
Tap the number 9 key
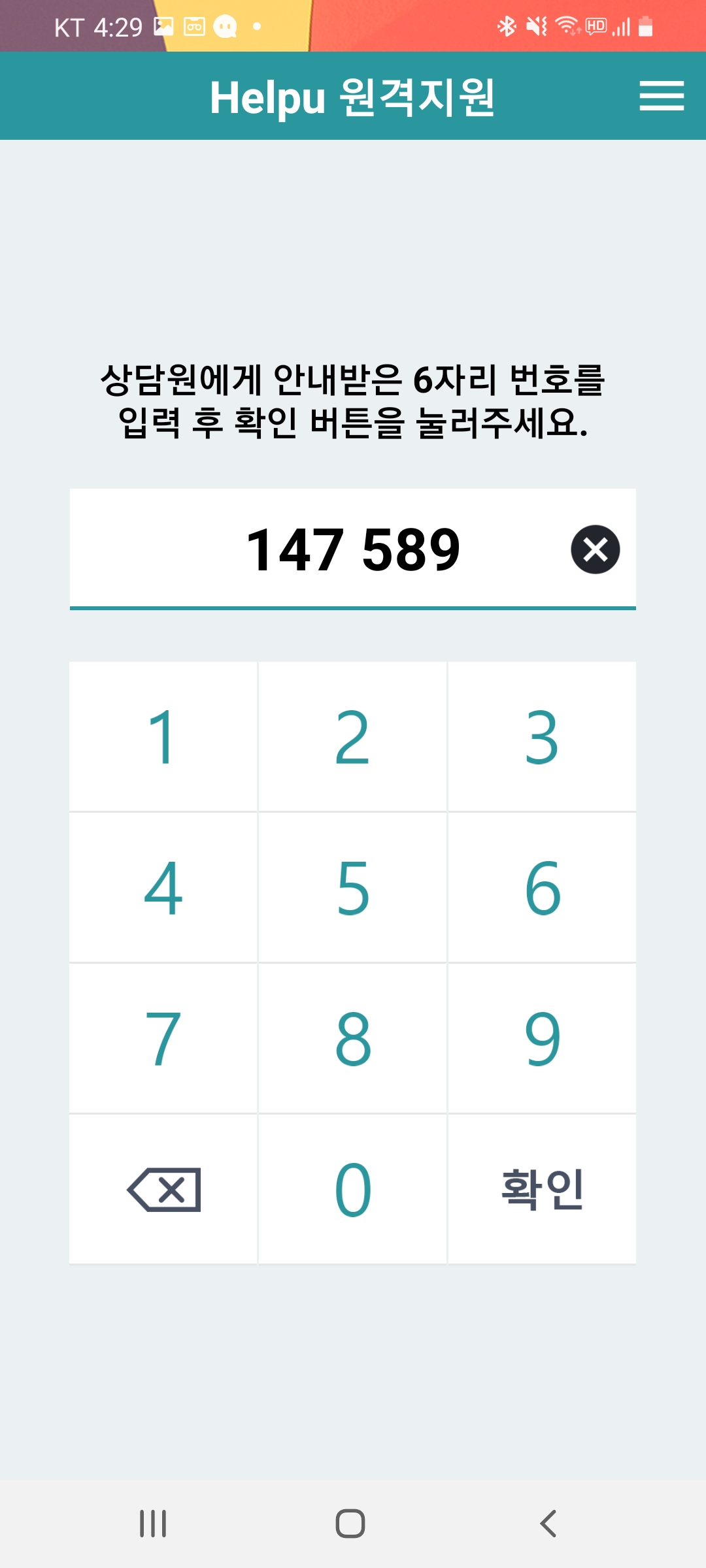542,1038
